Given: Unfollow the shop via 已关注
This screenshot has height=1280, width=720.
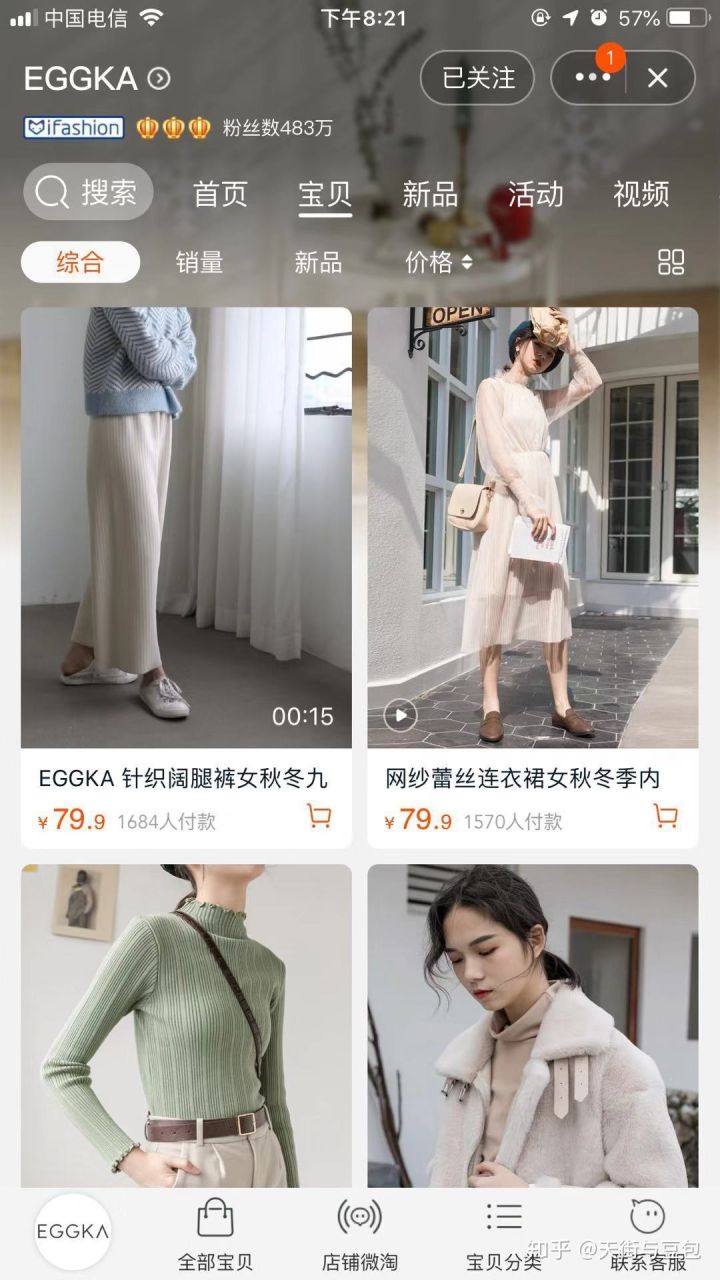Looking at the screenshot, I should coord(477,77).
